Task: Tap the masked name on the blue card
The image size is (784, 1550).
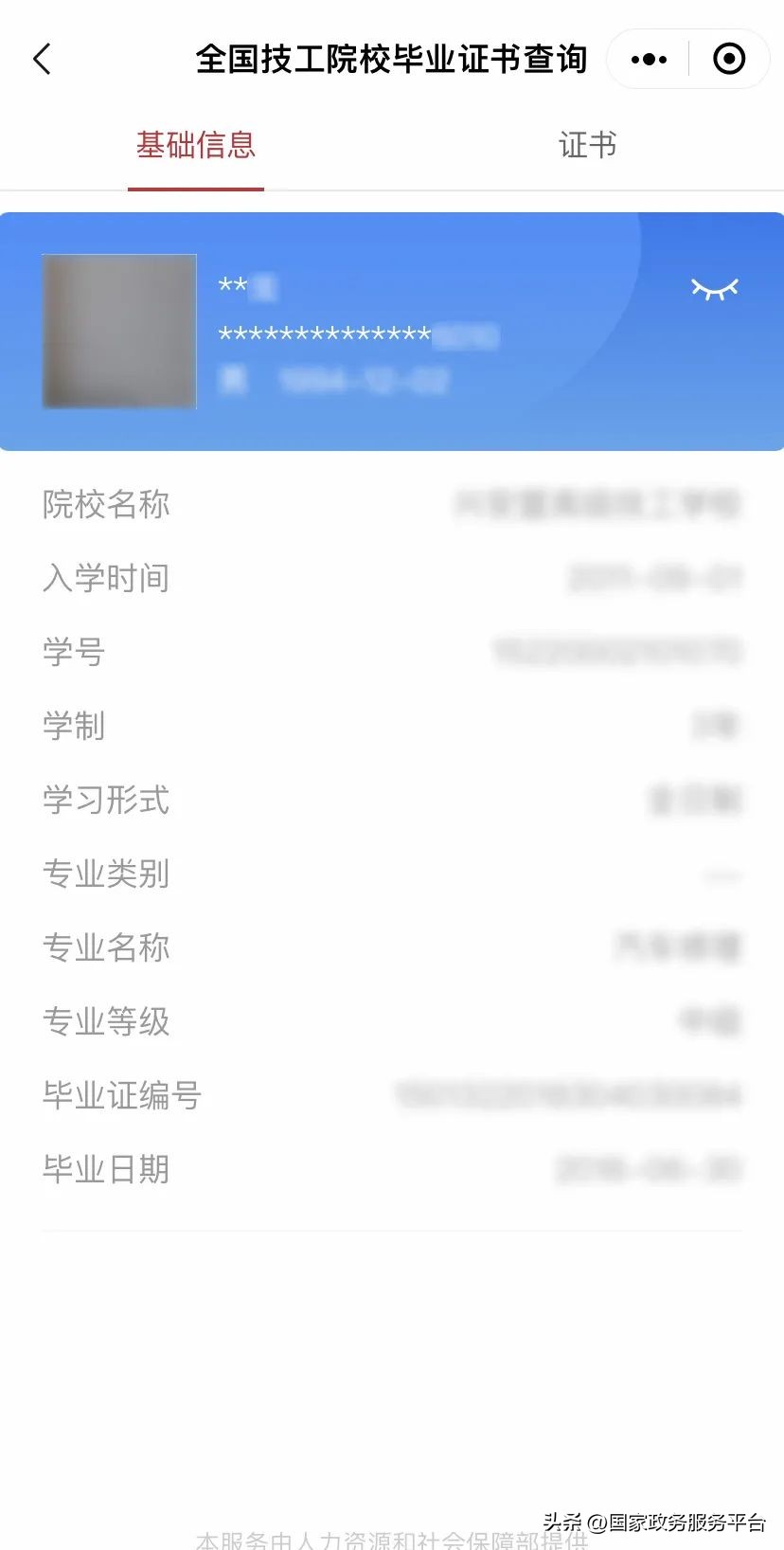Action: [x=246, y=286]
